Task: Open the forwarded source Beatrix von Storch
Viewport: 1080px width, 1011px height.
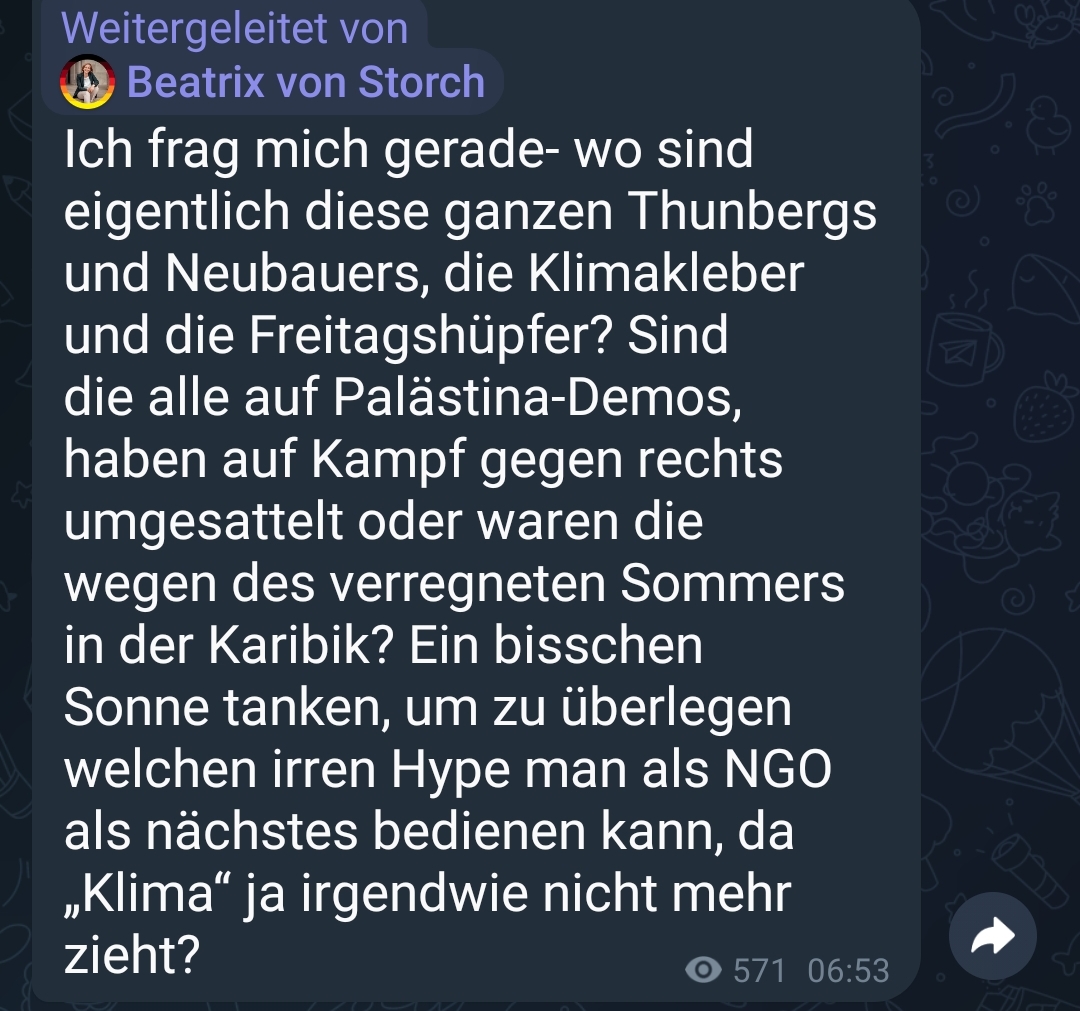Action: [x=305, y=81]
